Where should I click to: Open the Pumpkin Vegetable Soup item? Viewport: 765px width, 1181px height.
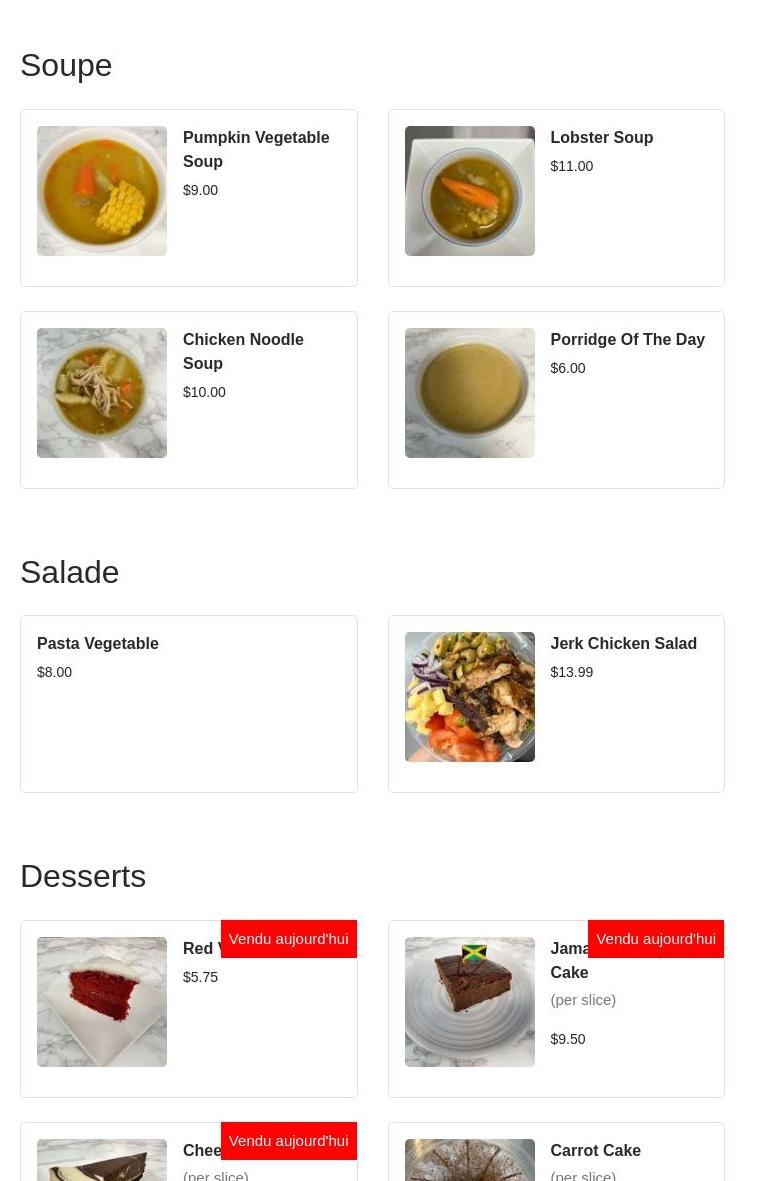[188, 198]
